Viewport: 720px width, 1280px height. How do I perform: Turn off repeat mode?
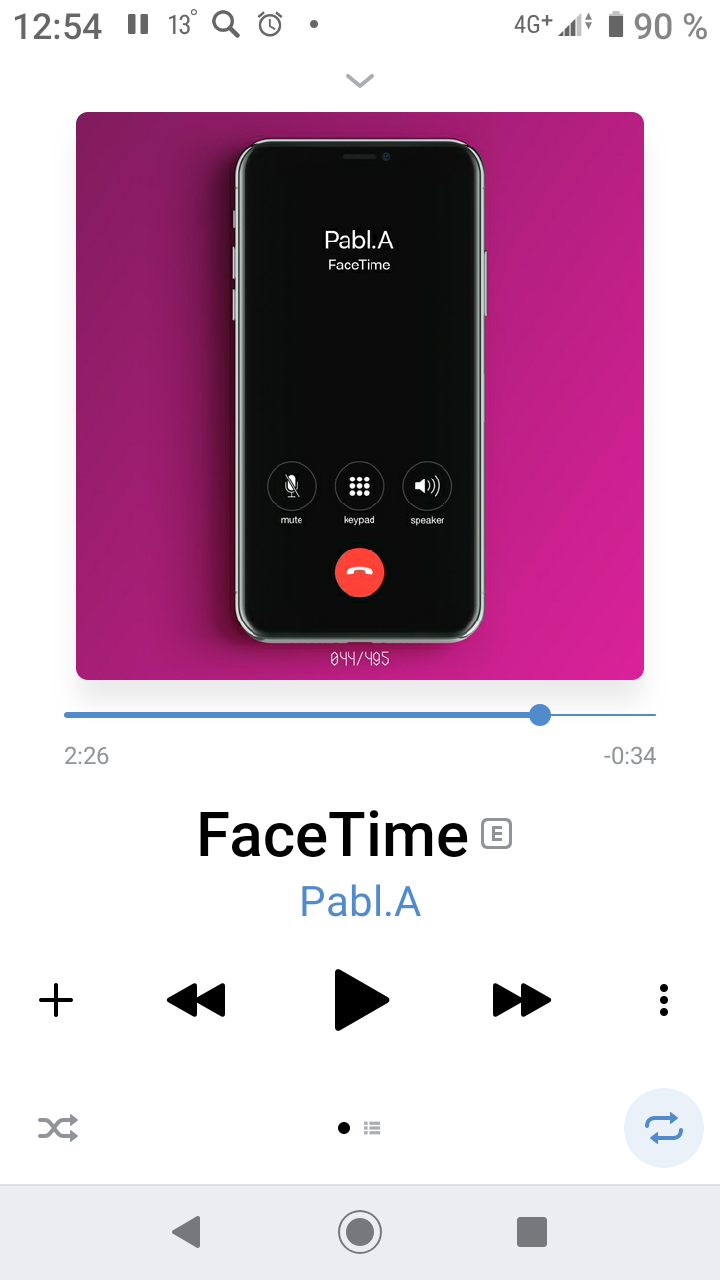click(x=663, y=1129)
